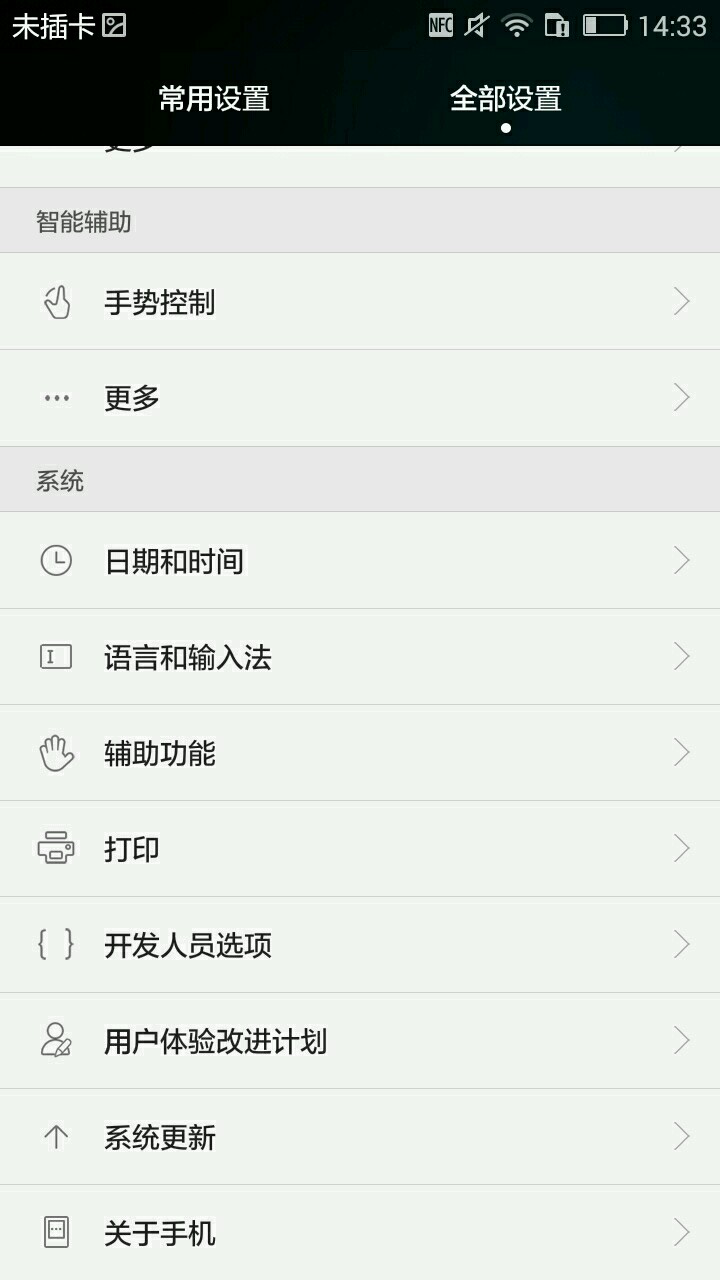Enter 开发人员选项

point(360,945)
